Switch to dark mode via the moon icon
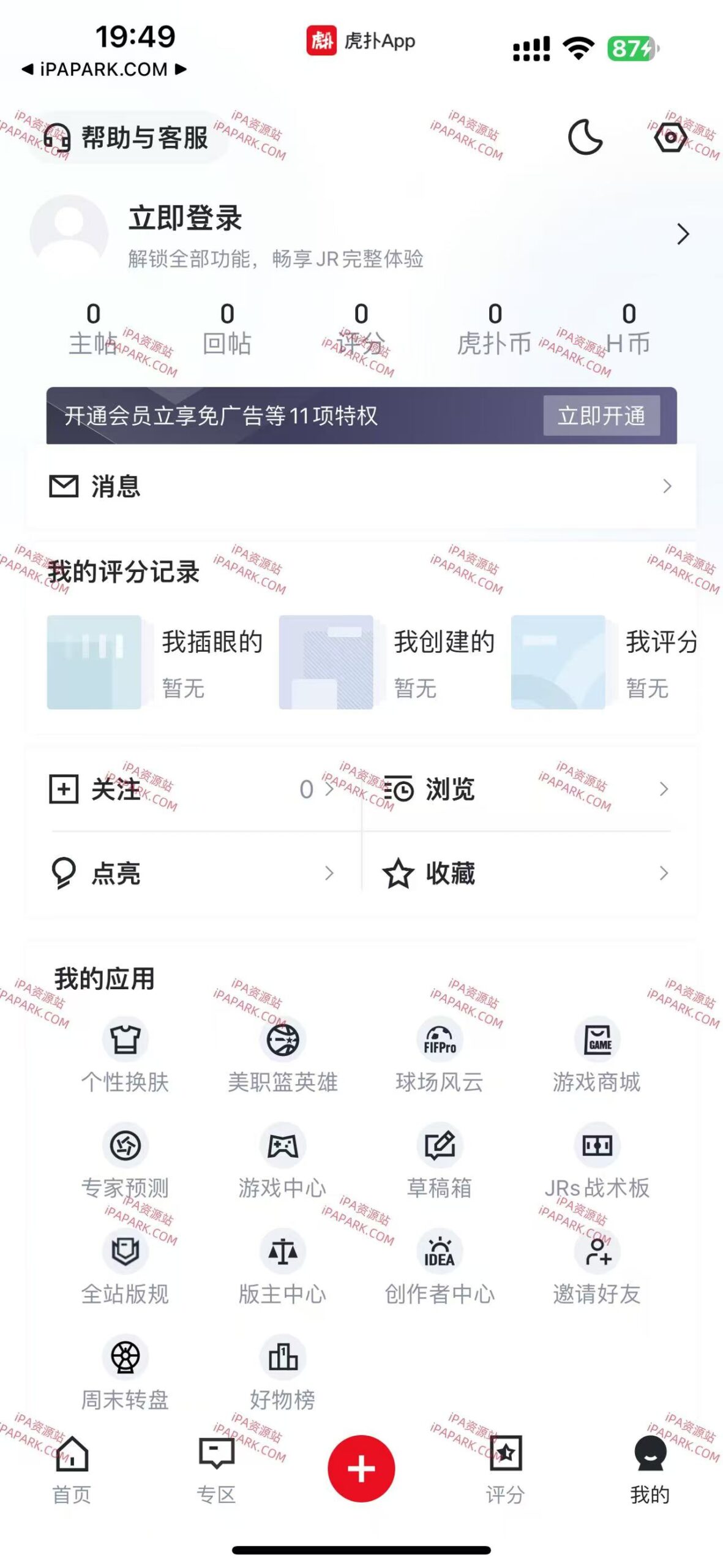The image size is (723, 1568). click(586, 138)
